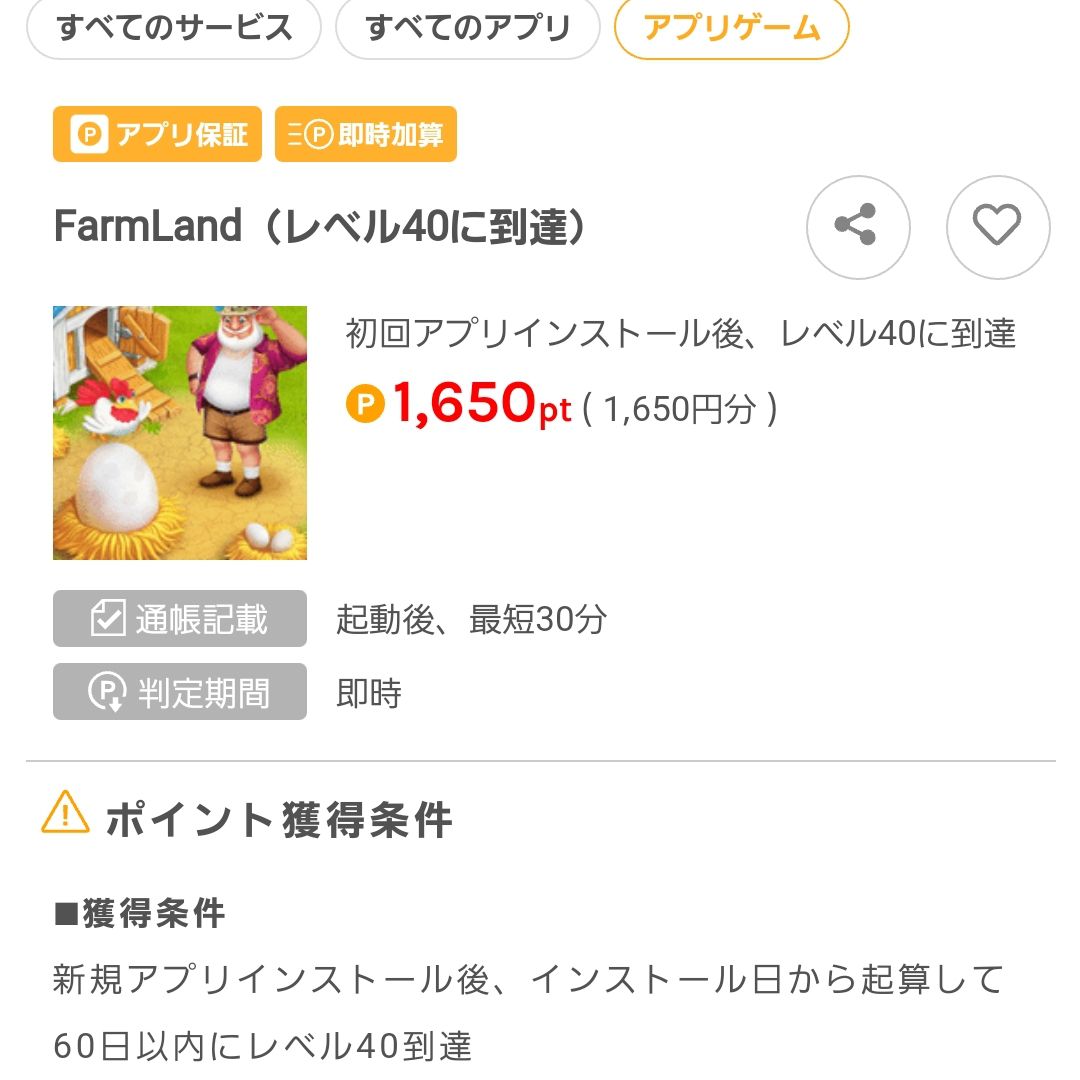Add FarmLand to favorites with the heart

point(997,227)
